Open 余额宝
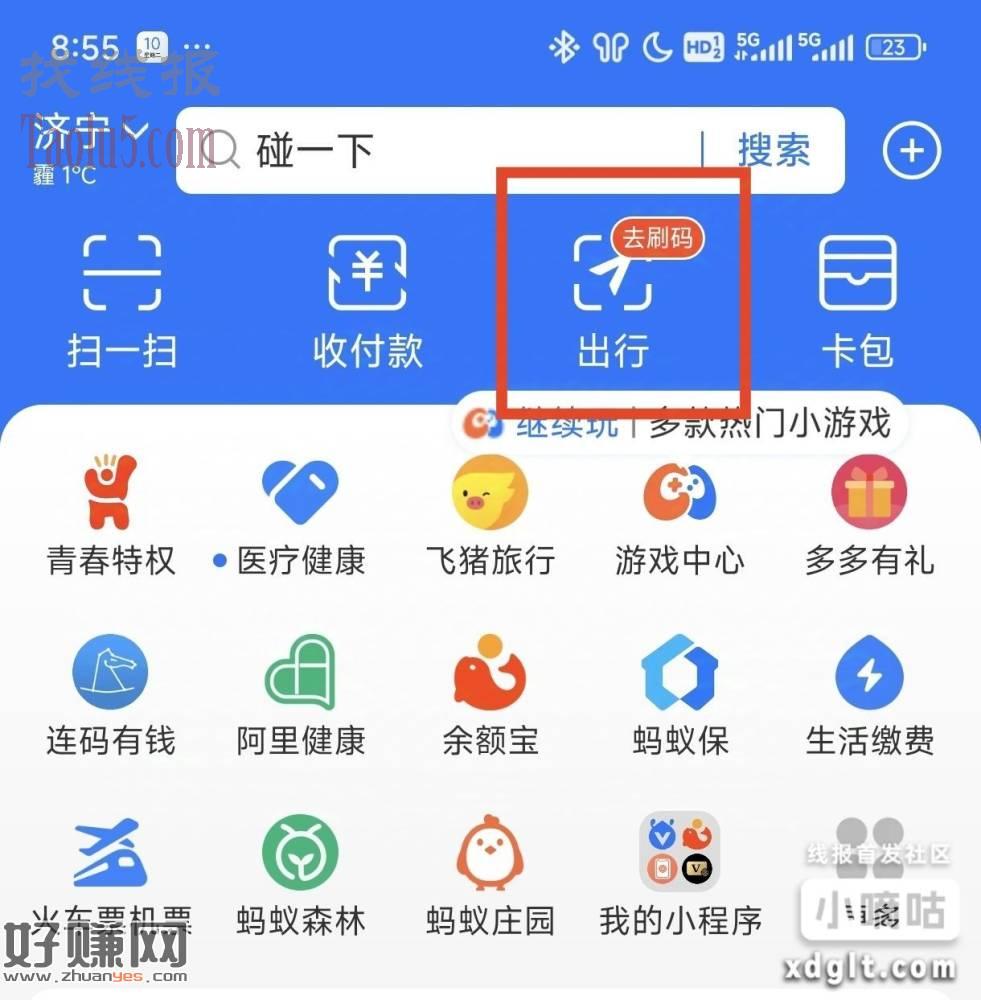This screenshot has width=981, height=1000. pos(490,695)
